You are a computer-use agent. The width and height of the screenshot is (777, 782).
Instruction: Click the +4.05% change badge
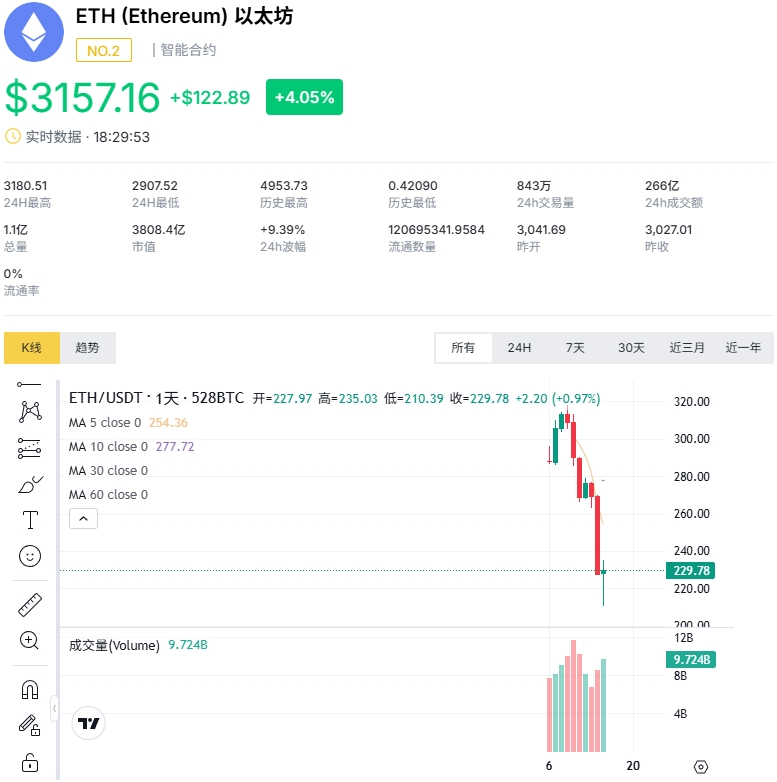(304, 97)
